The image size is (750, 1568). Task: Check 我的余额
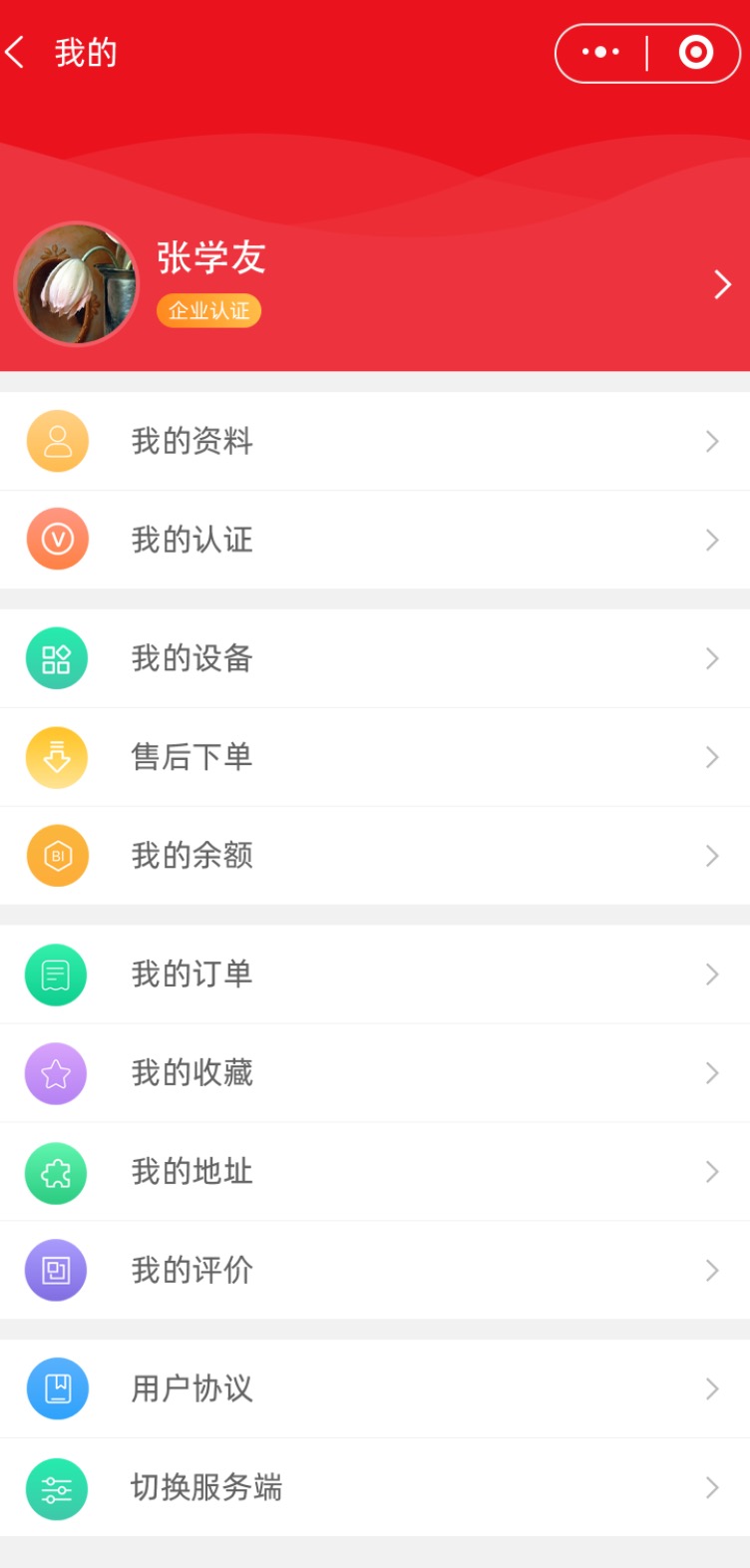coord(375,856)
